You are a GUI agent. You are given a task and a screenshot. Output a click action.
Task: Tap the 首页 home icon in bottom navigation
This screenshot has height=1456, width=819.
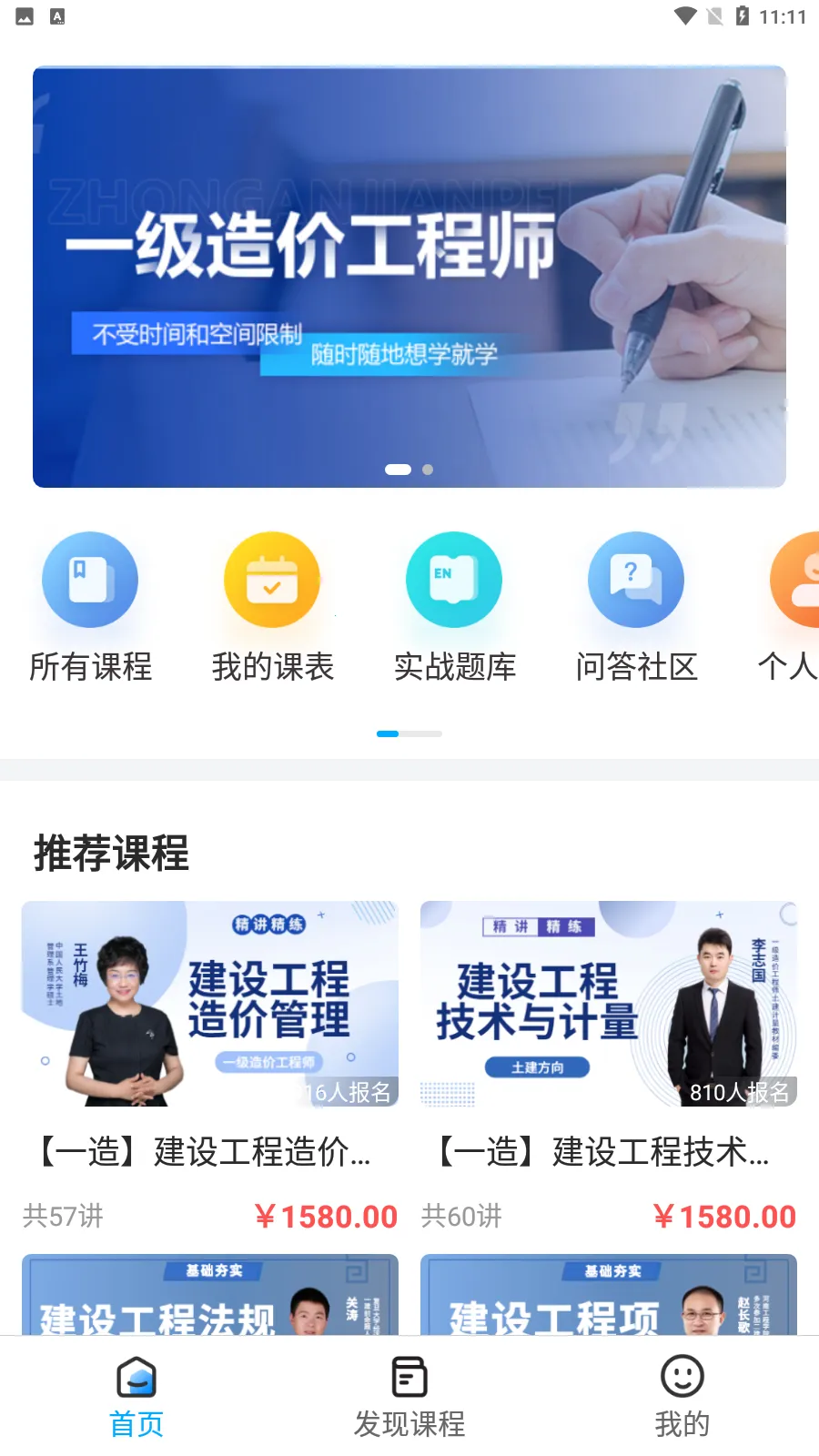[x=136, y=1377]
